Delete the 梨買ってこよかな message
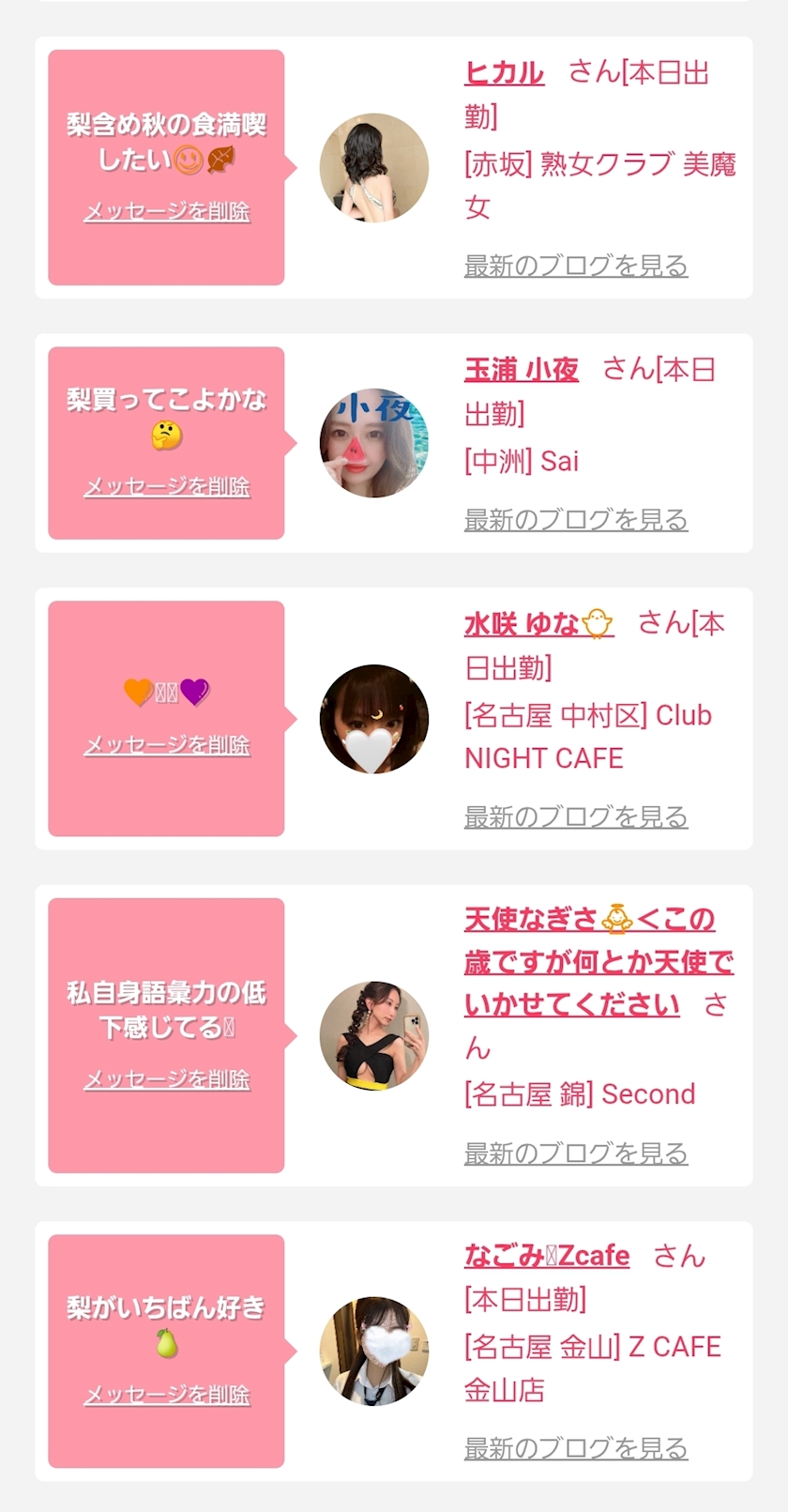Screen dimensions: 788x1512 167,486
